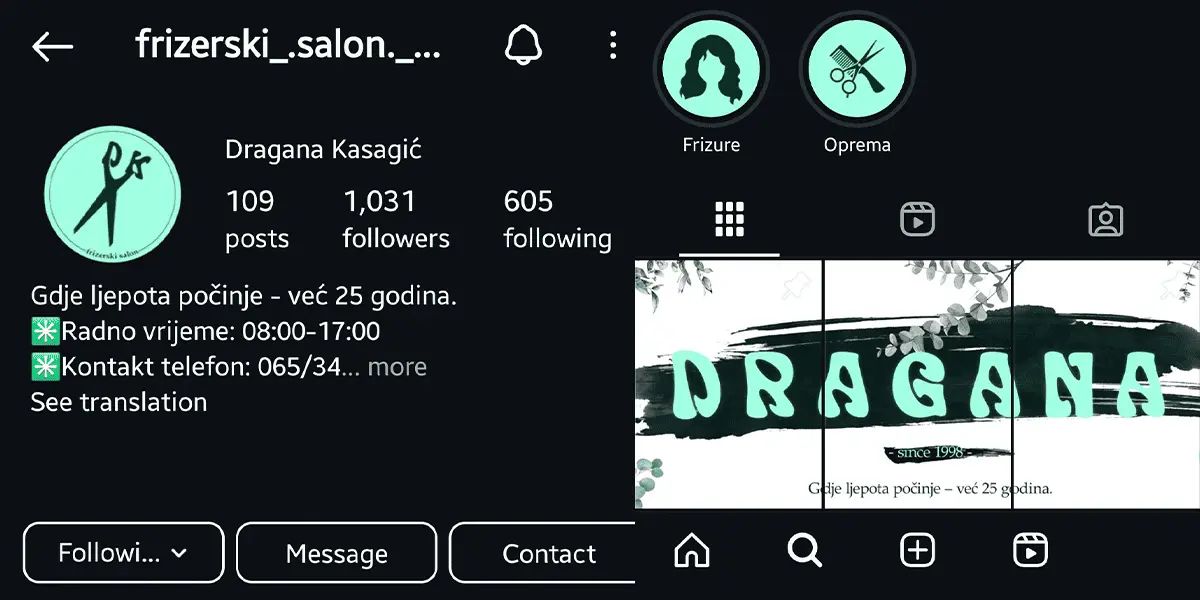The width and height of the screenshot is (1200, 600).
Task: Open the 1,031 followers list
Action: [x=395, y=219]
